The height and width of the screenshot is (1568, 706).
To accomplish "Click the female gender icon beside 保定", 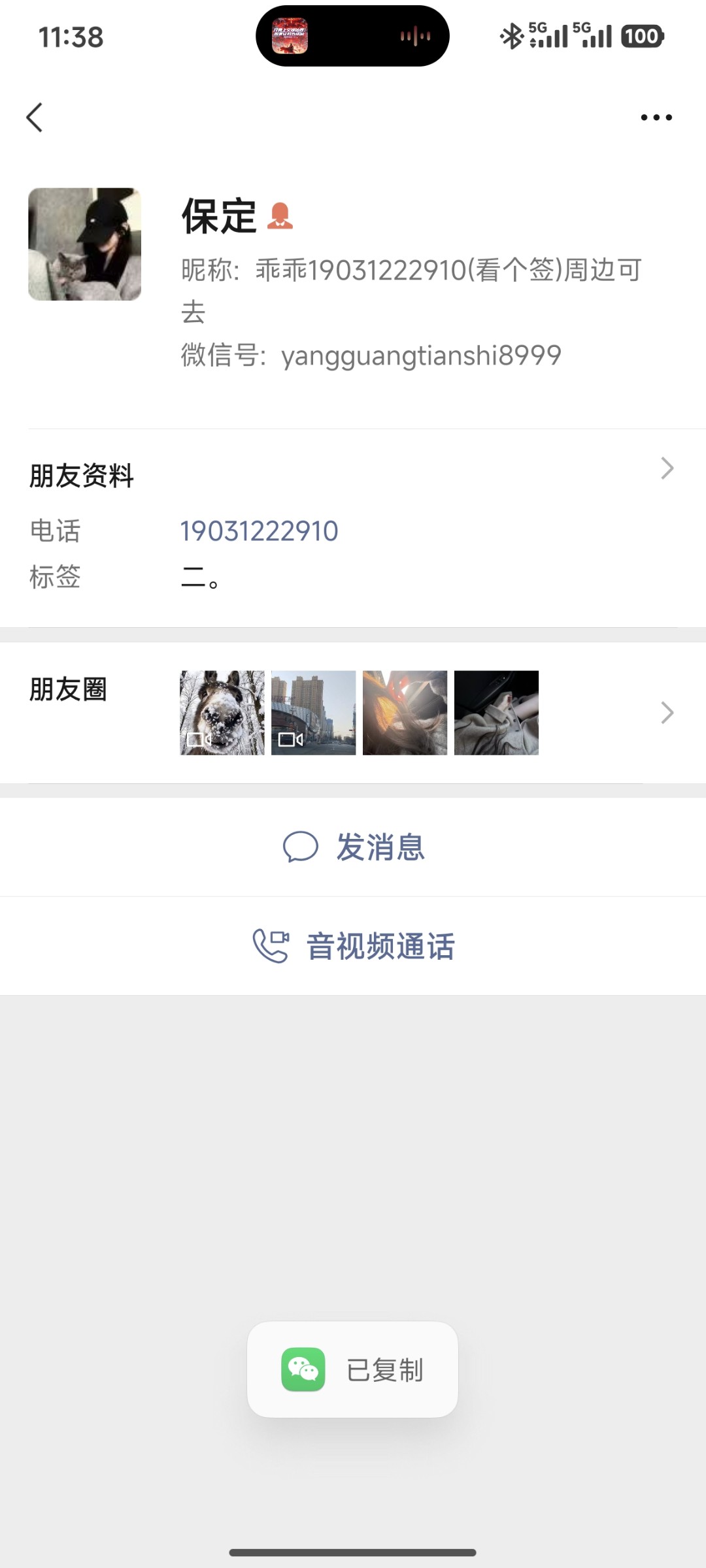I will (x=281, y=216).
